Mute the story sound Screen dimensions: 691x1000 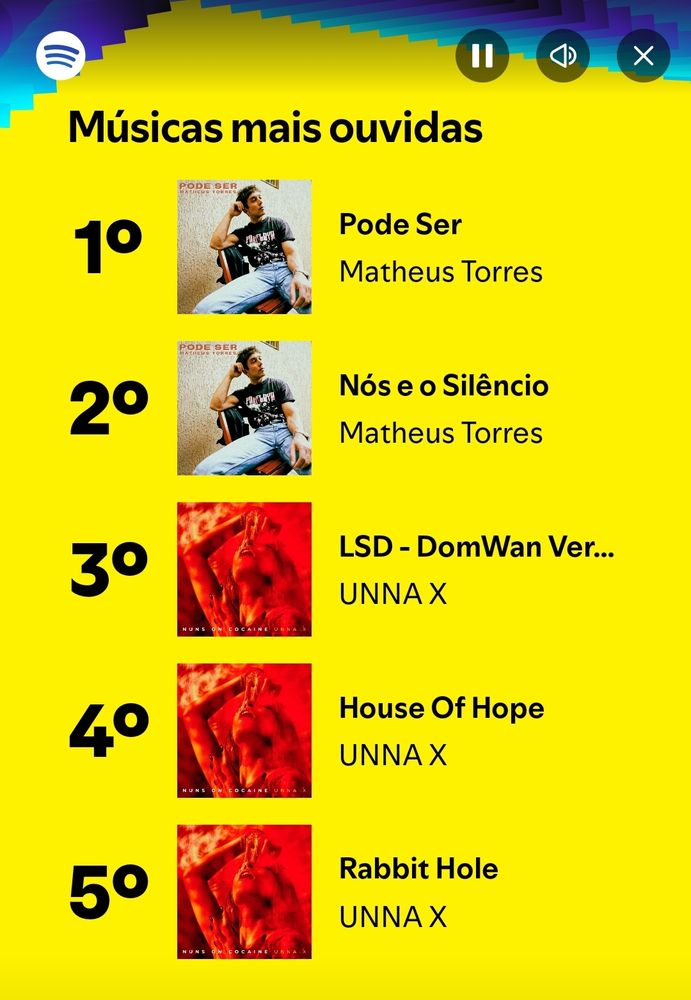[563, 56]
